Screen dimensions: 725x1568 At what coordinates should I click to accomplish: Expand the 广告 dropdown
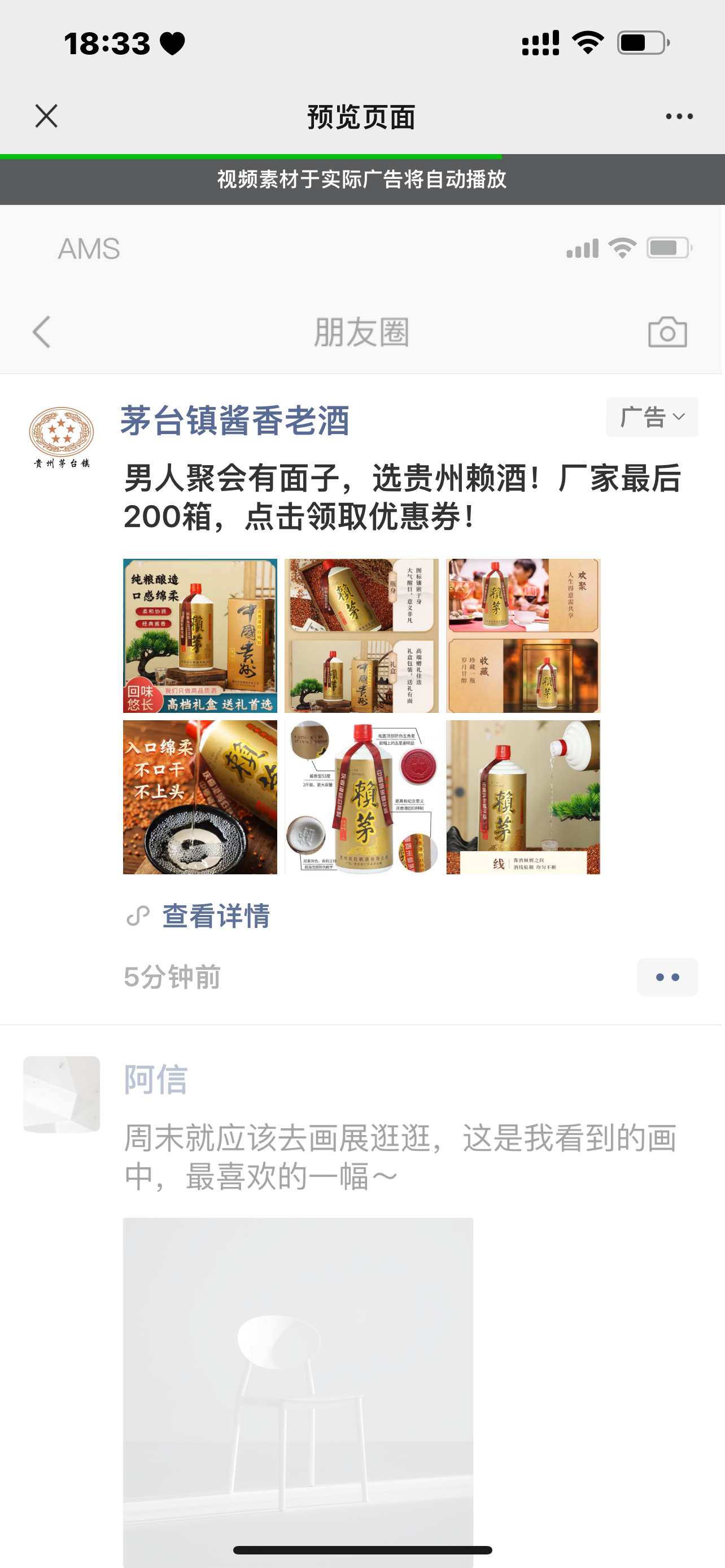[x=652, y=417]
